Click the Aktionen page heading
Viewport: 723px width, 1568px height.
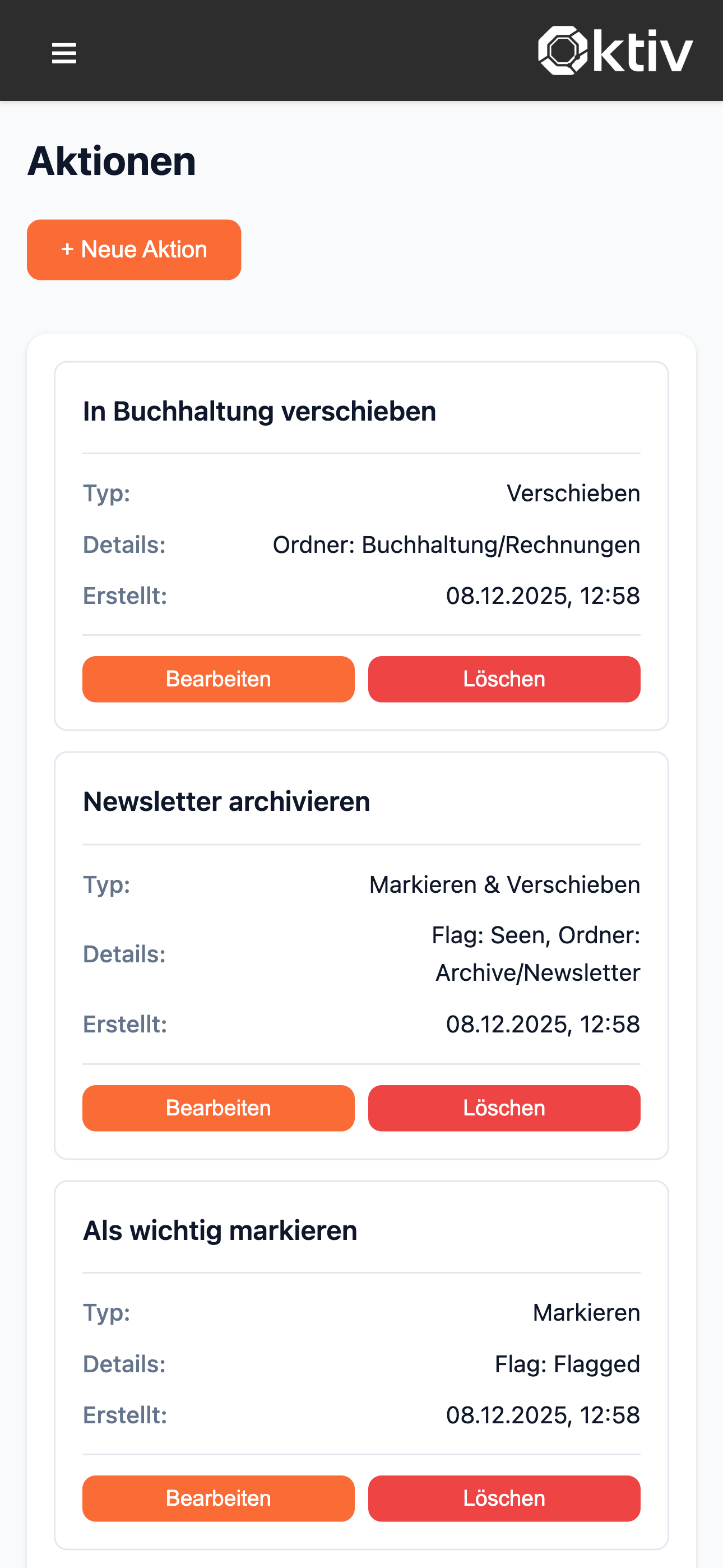[112, 161]
